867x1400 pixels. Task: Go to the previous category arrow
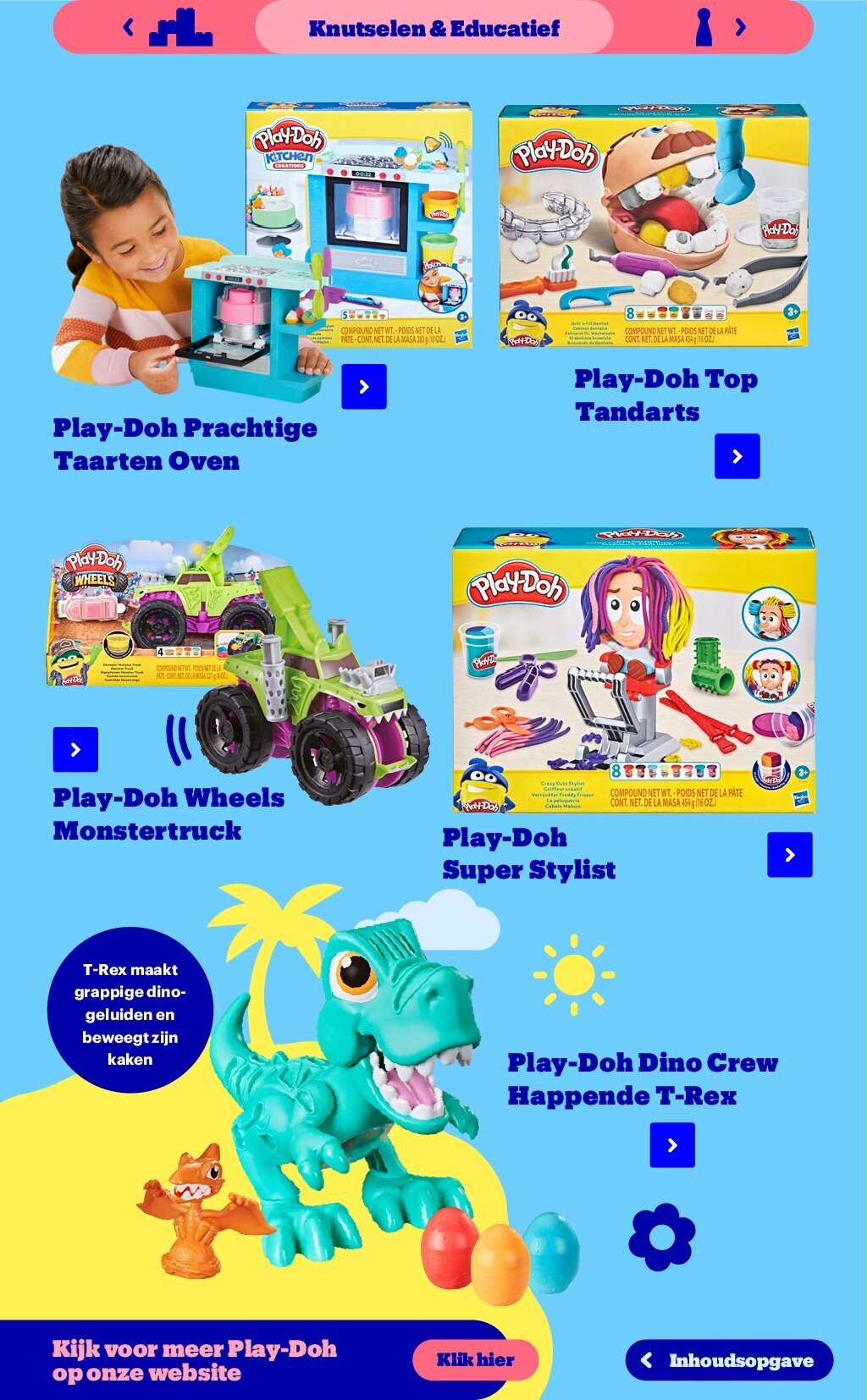click(129, 28)
